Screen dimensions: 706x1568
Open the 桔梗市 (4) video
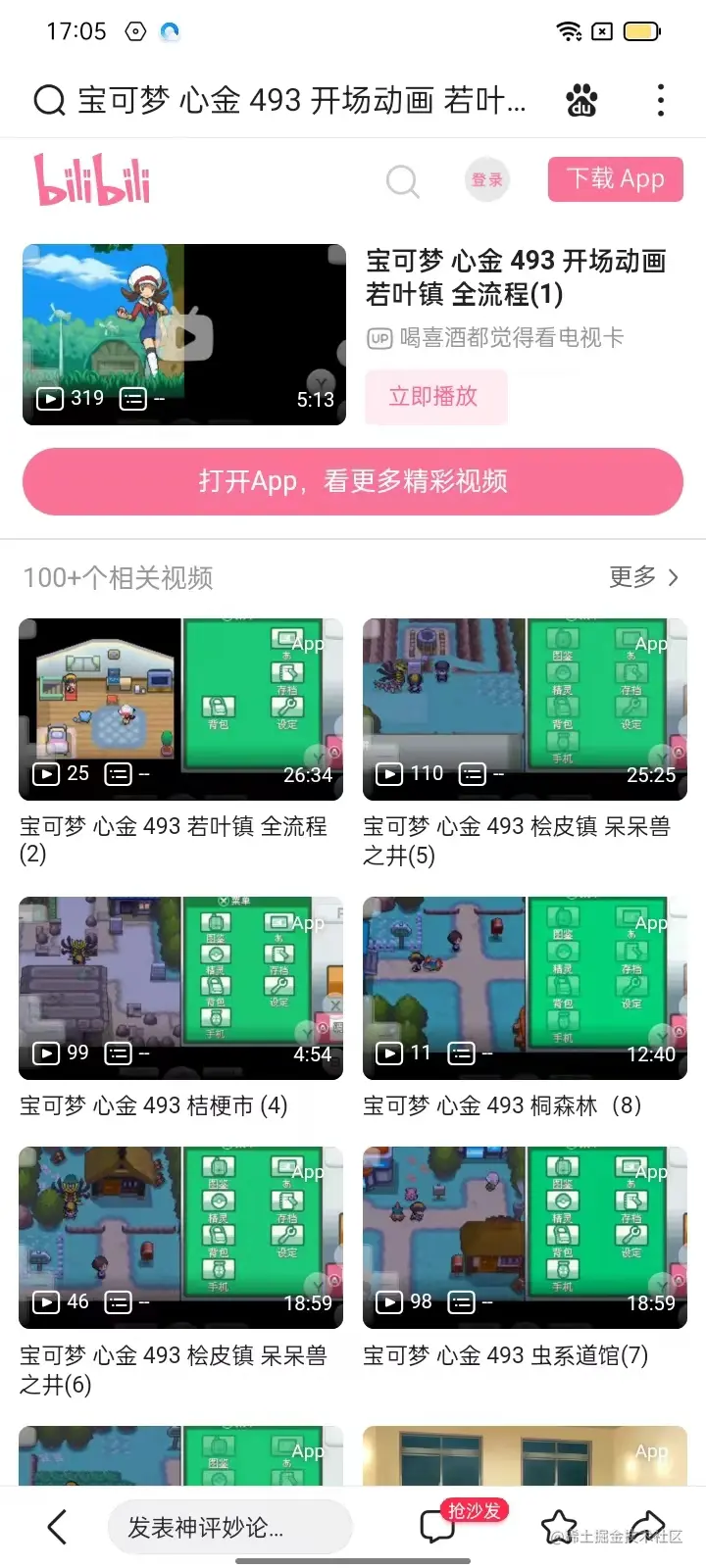[x=181, y=988]
